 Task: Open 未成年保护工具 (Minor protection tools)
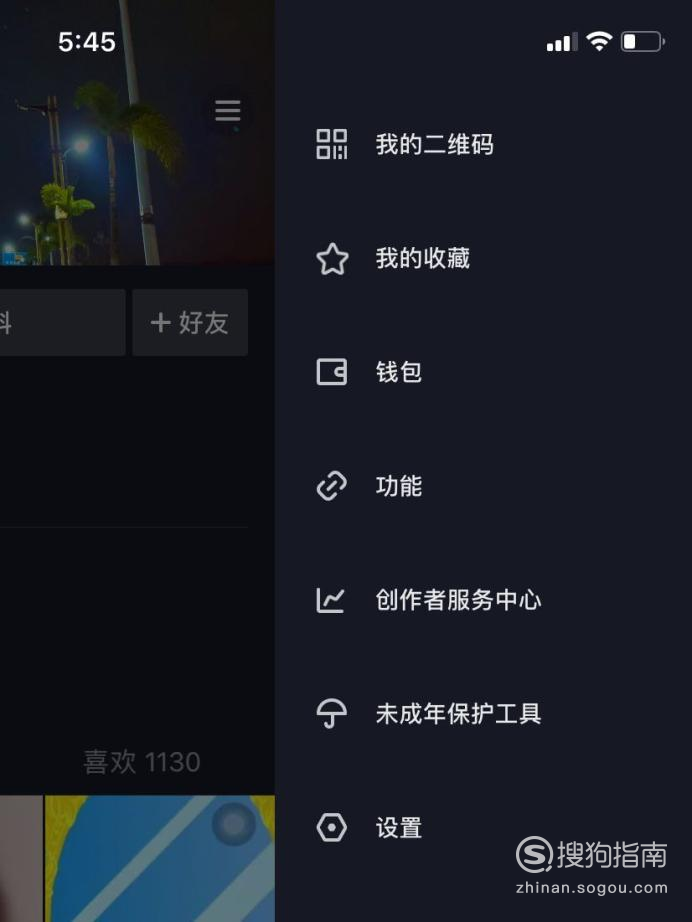pos(458,714)
